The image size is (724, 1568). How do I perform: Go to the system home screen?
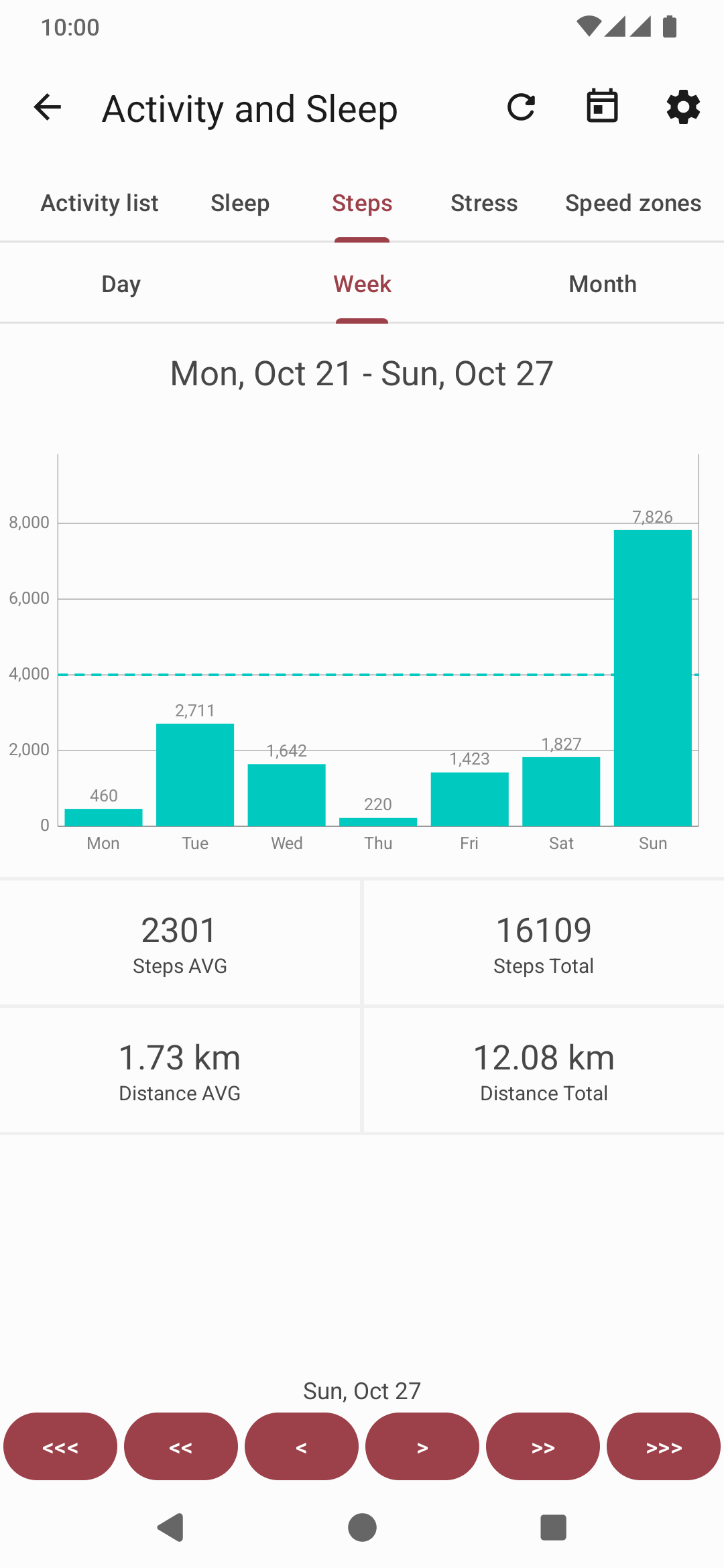tap(362, 1528)
